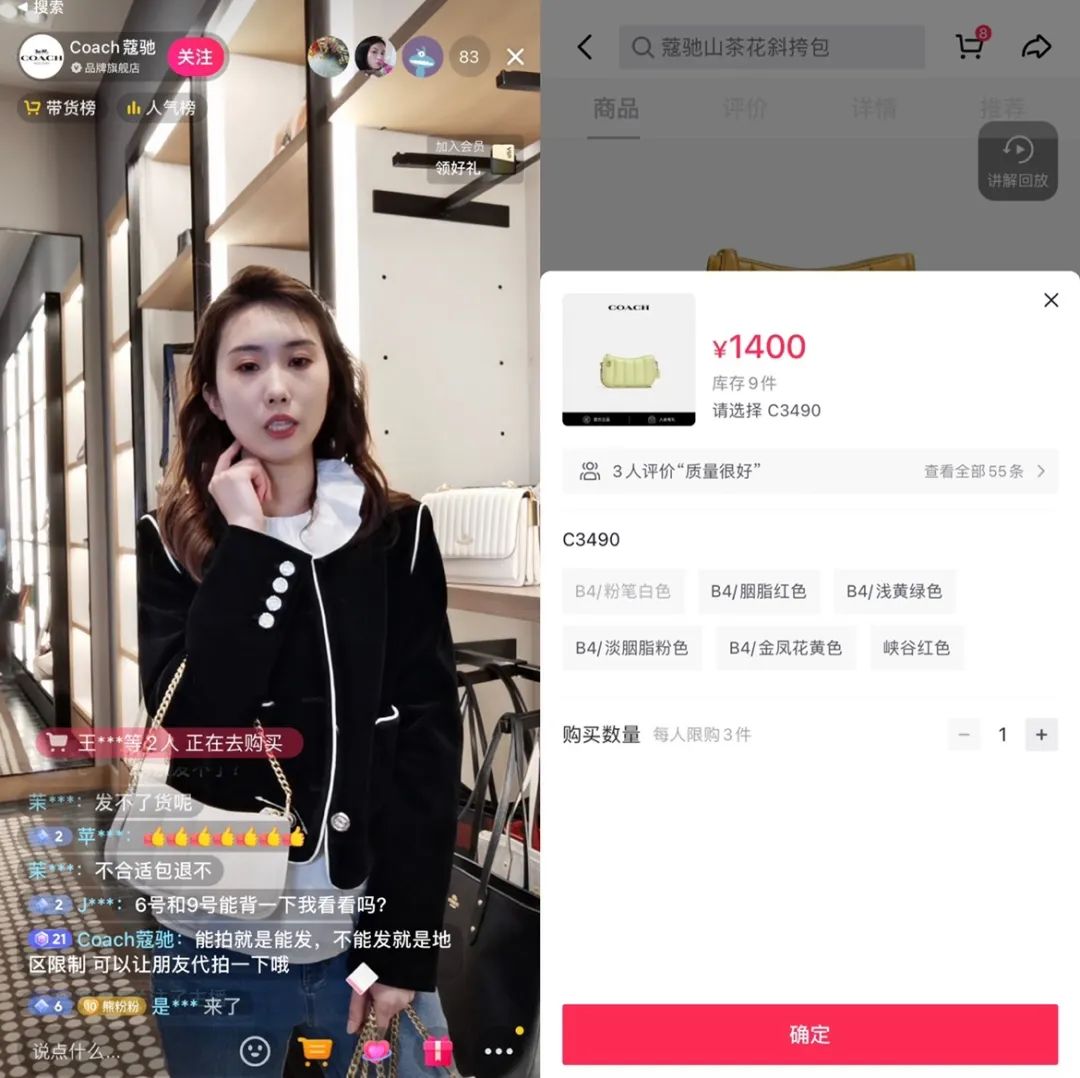1080x1078 pixels.
Task: Select the B4/胭脂红色 color option
Action: (758, 591)
